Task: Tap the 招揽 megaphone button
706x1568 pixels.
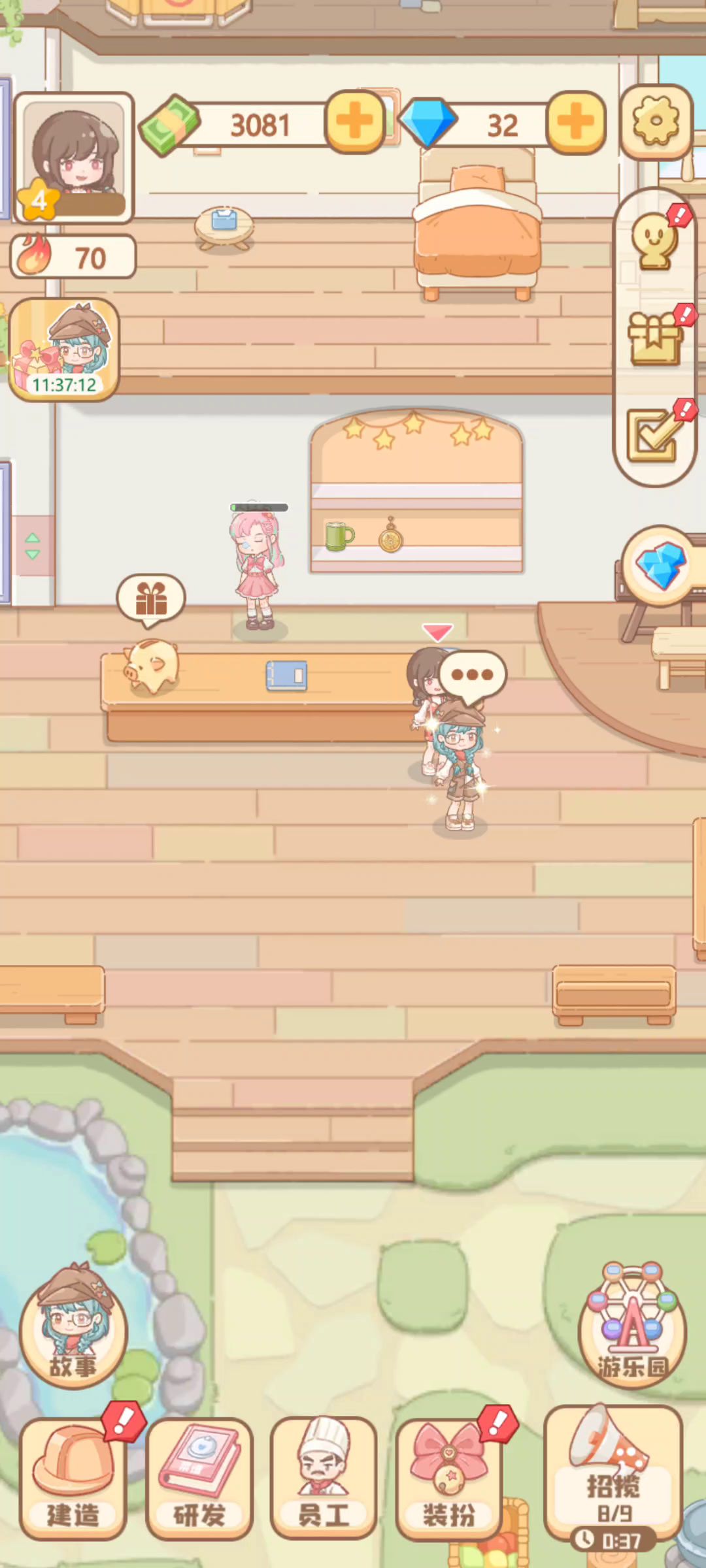Action: pos(613,1474)
